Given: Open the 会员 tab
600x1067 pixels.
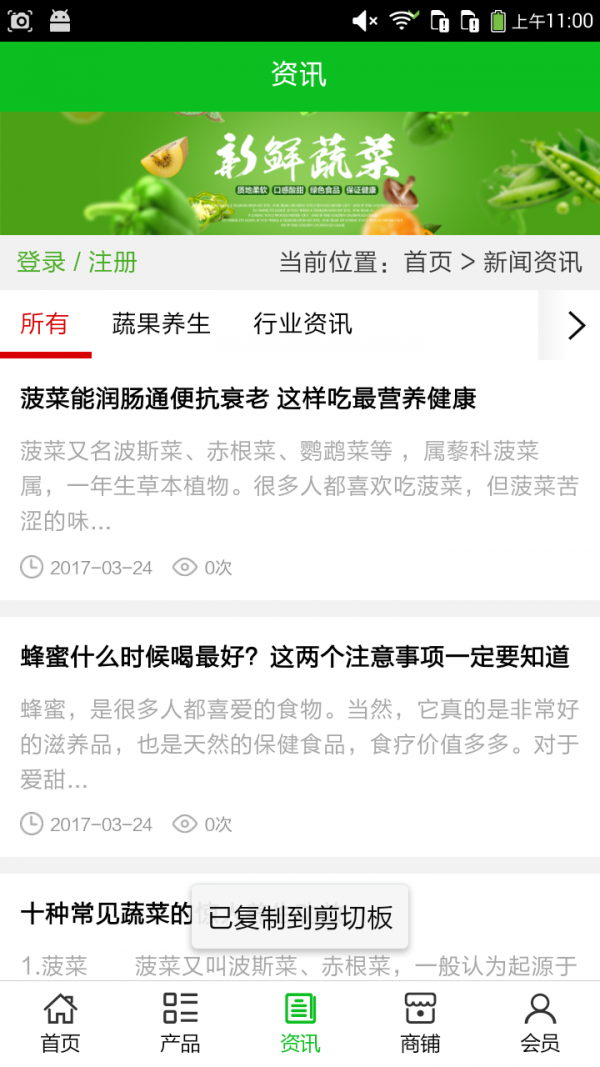Looking at the screenshot, I should 540,1022.
